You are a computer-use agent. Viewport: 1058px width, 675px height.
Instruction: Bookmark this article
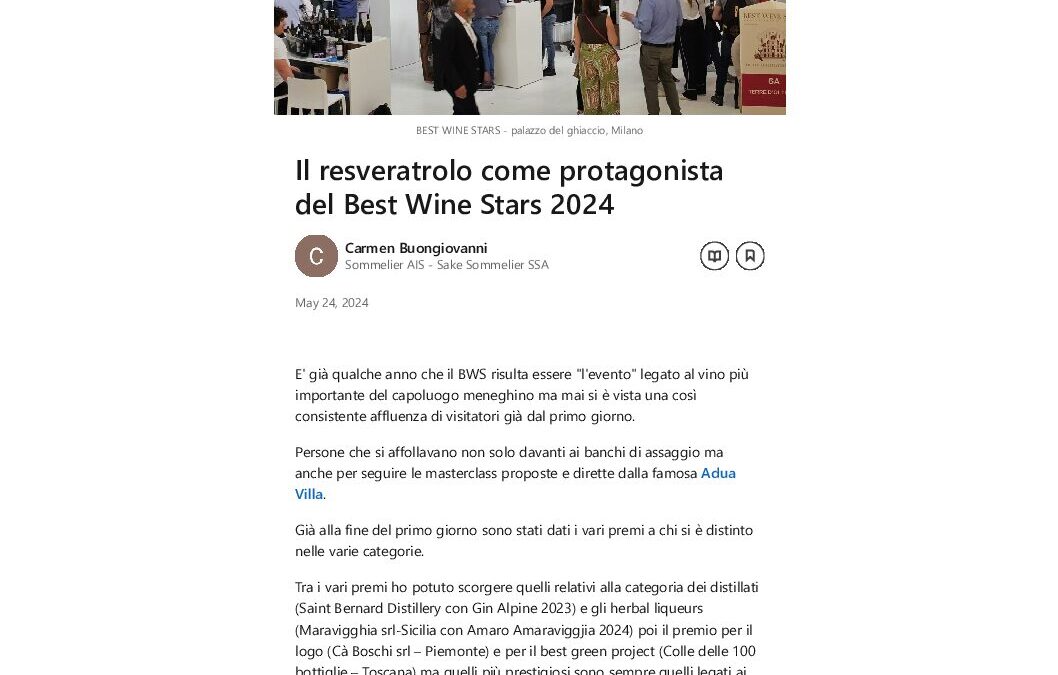[x=750, y=256]
